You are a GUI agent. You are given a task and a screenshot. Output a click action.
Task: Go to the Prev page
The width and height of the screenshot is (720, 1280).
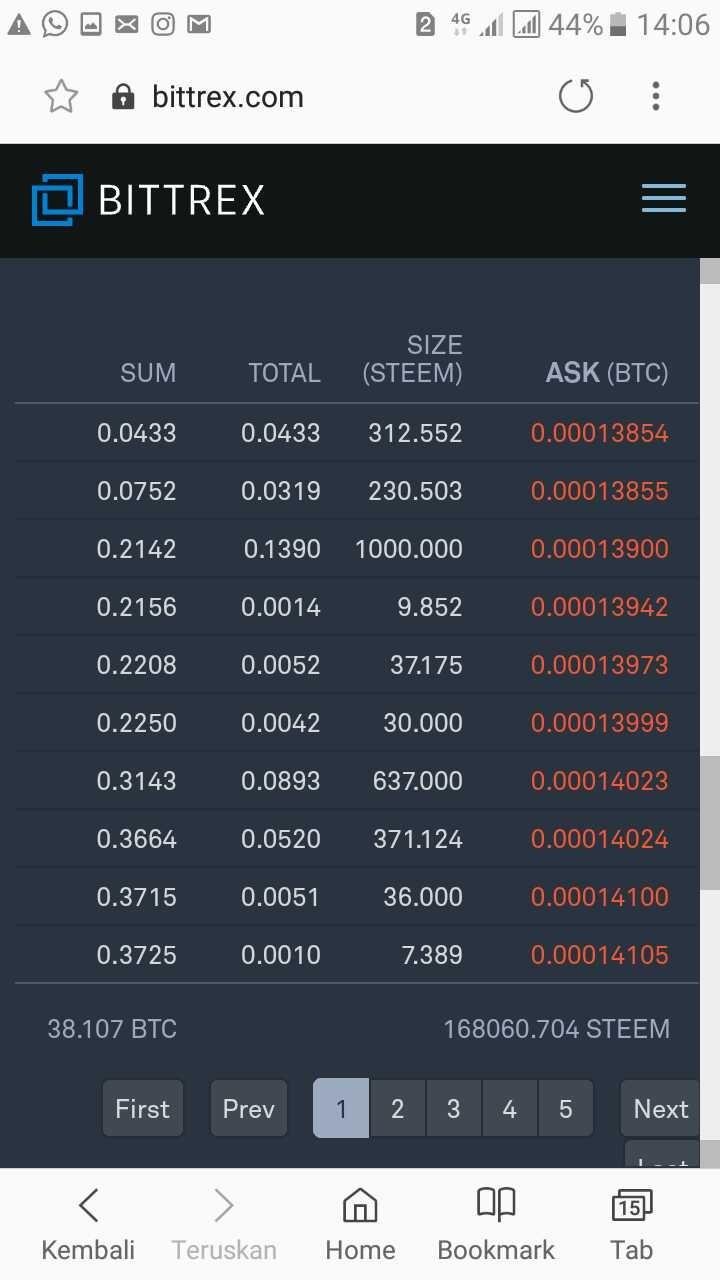[249, 1108]
